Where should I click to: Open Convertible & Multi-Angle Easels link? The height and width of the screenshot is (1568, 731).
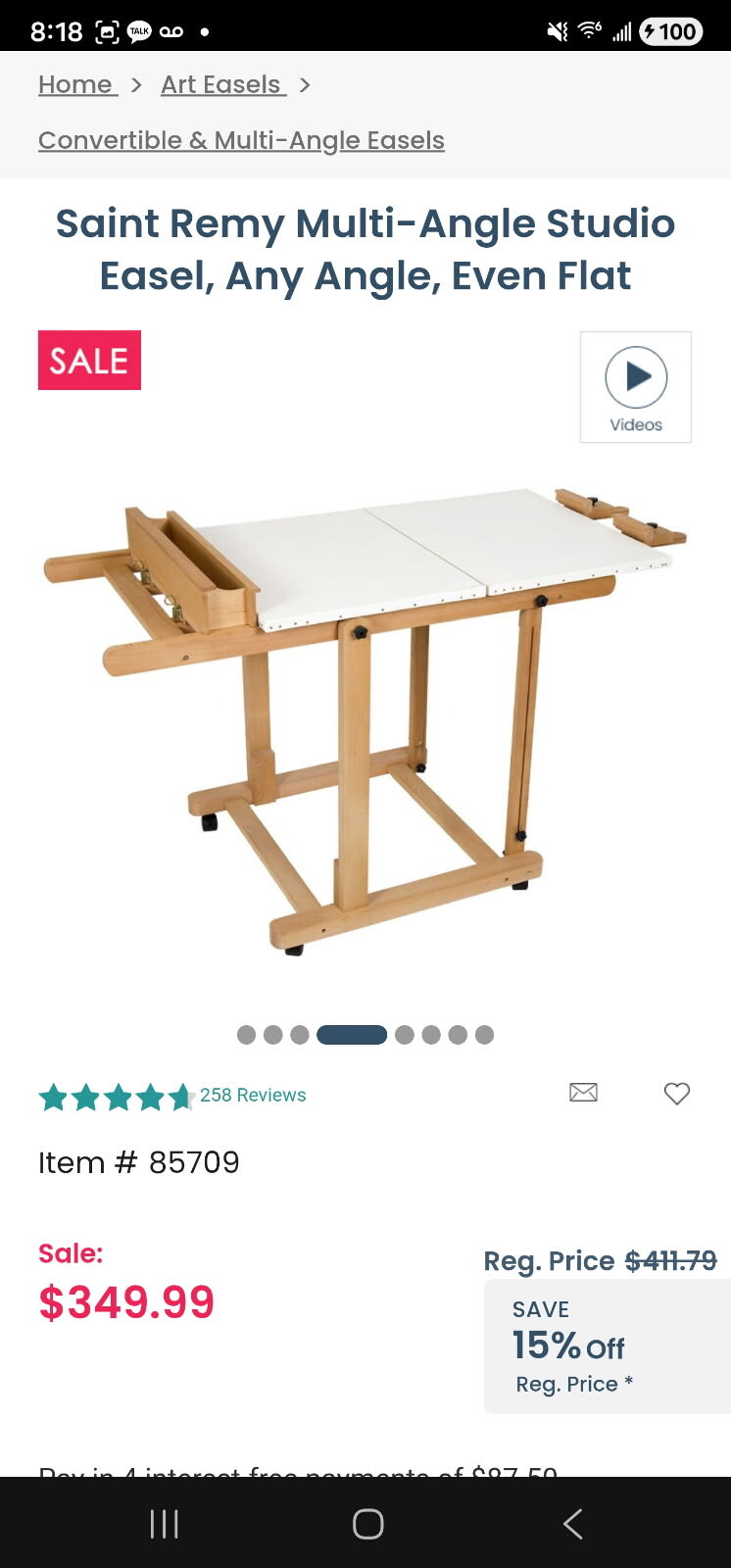241,140
